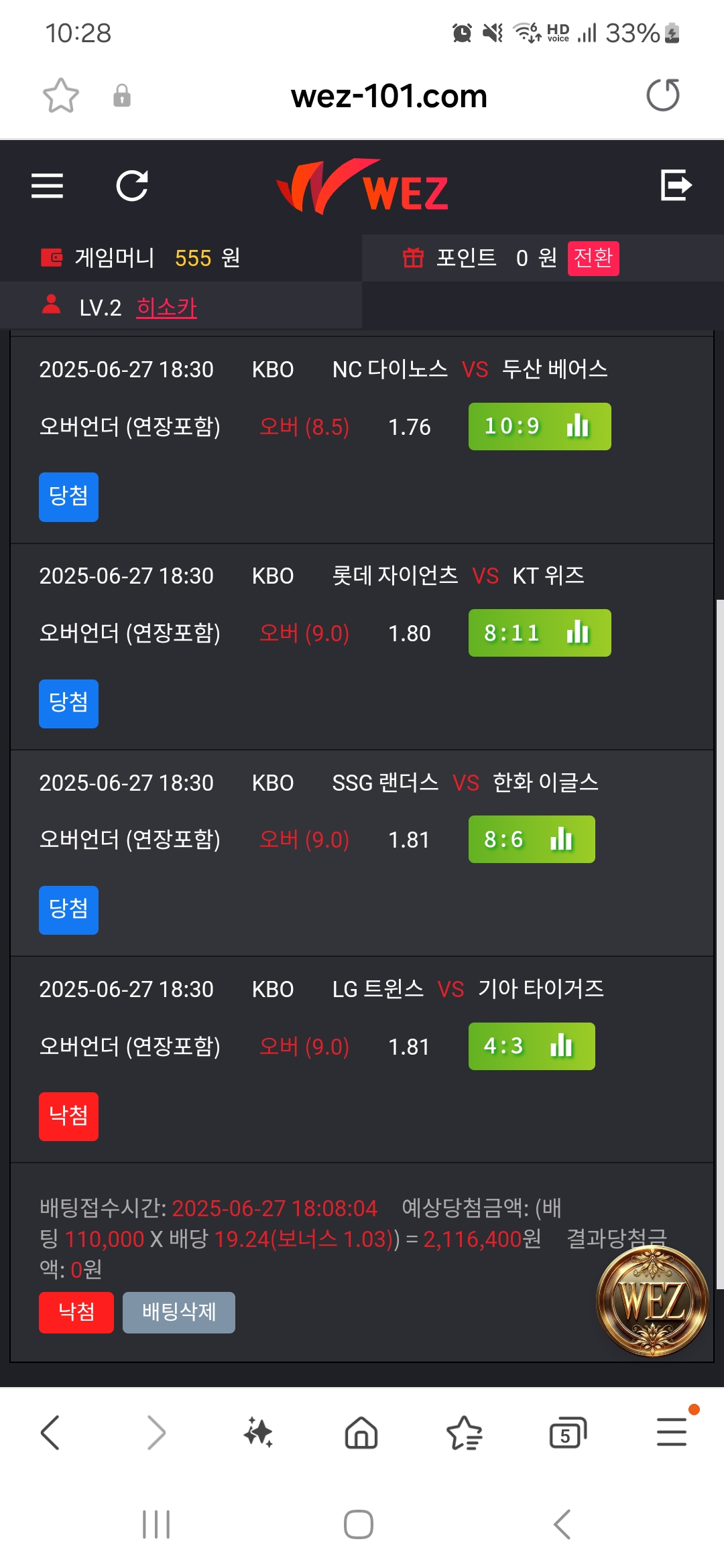Screen dimensions: 724x1568
Task: Open the 4:3 score stats button
Action: (x=532, y=1046)
